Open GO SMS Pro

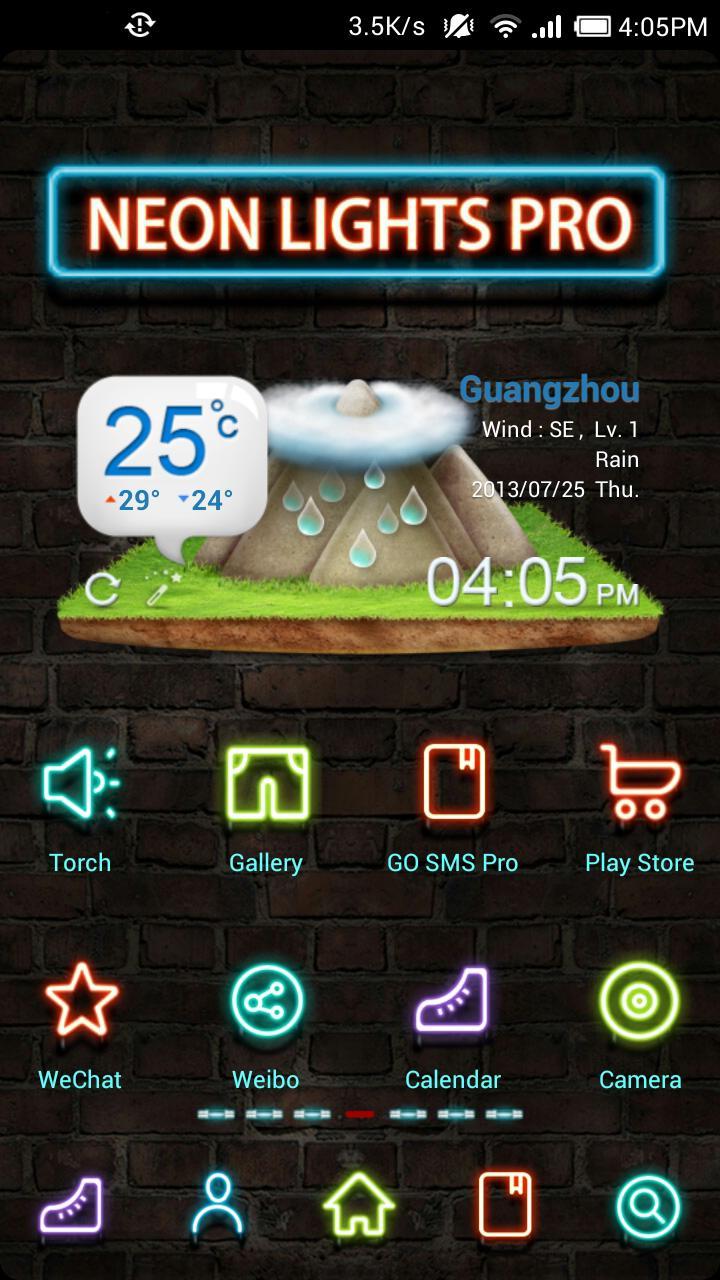[453, 785]
